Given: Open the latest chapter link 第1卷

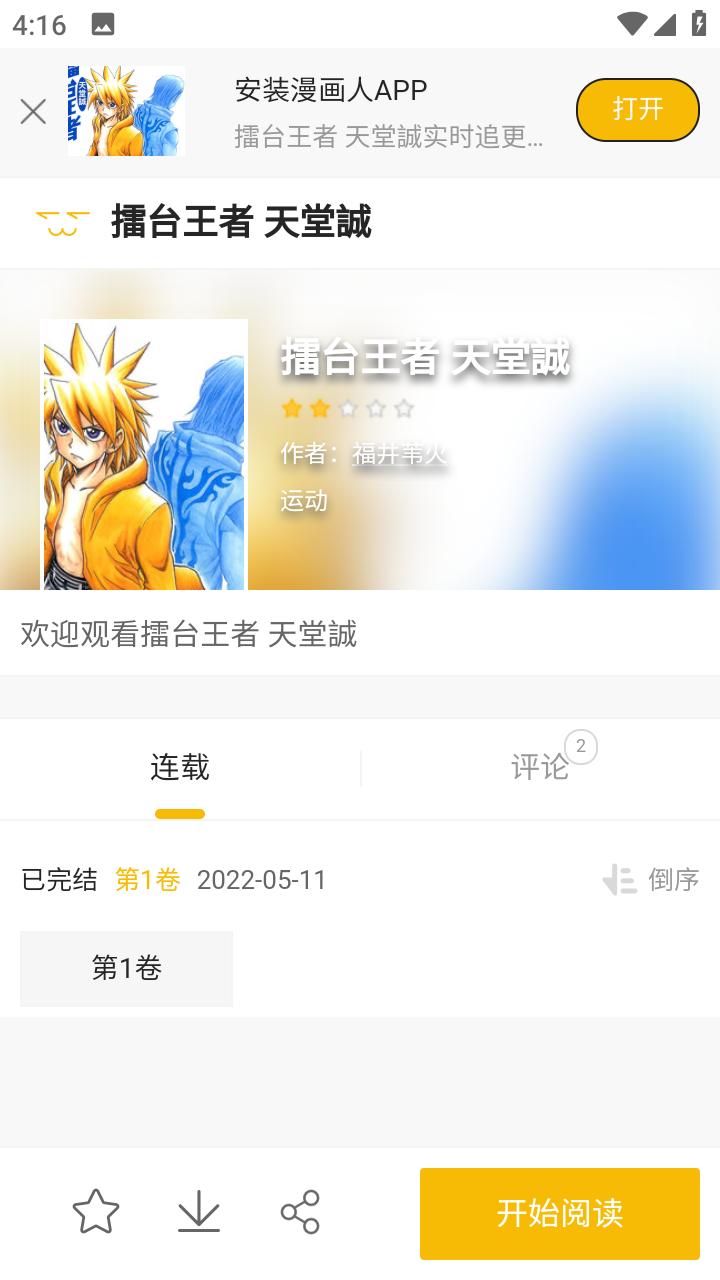Looking at the screenshot, I should click(148, 880).
